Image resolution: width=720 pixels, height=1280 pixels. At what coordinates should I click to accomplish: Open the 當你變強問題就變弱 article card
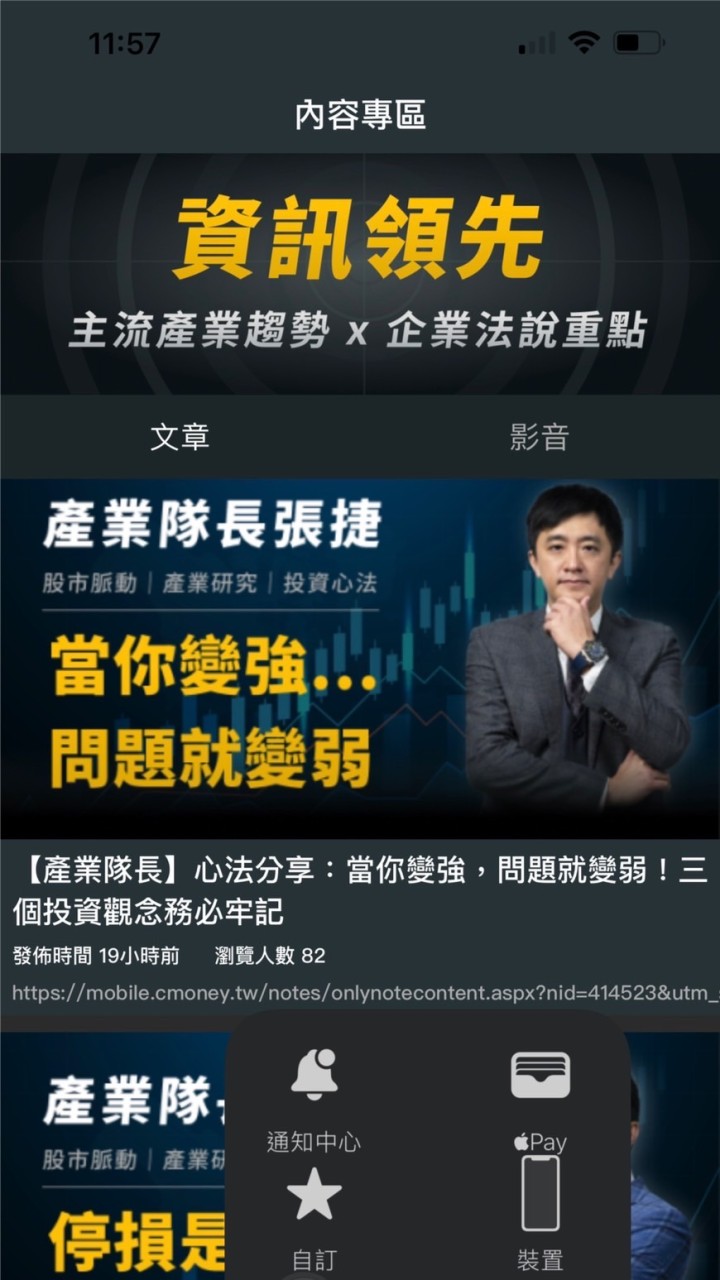360,657
